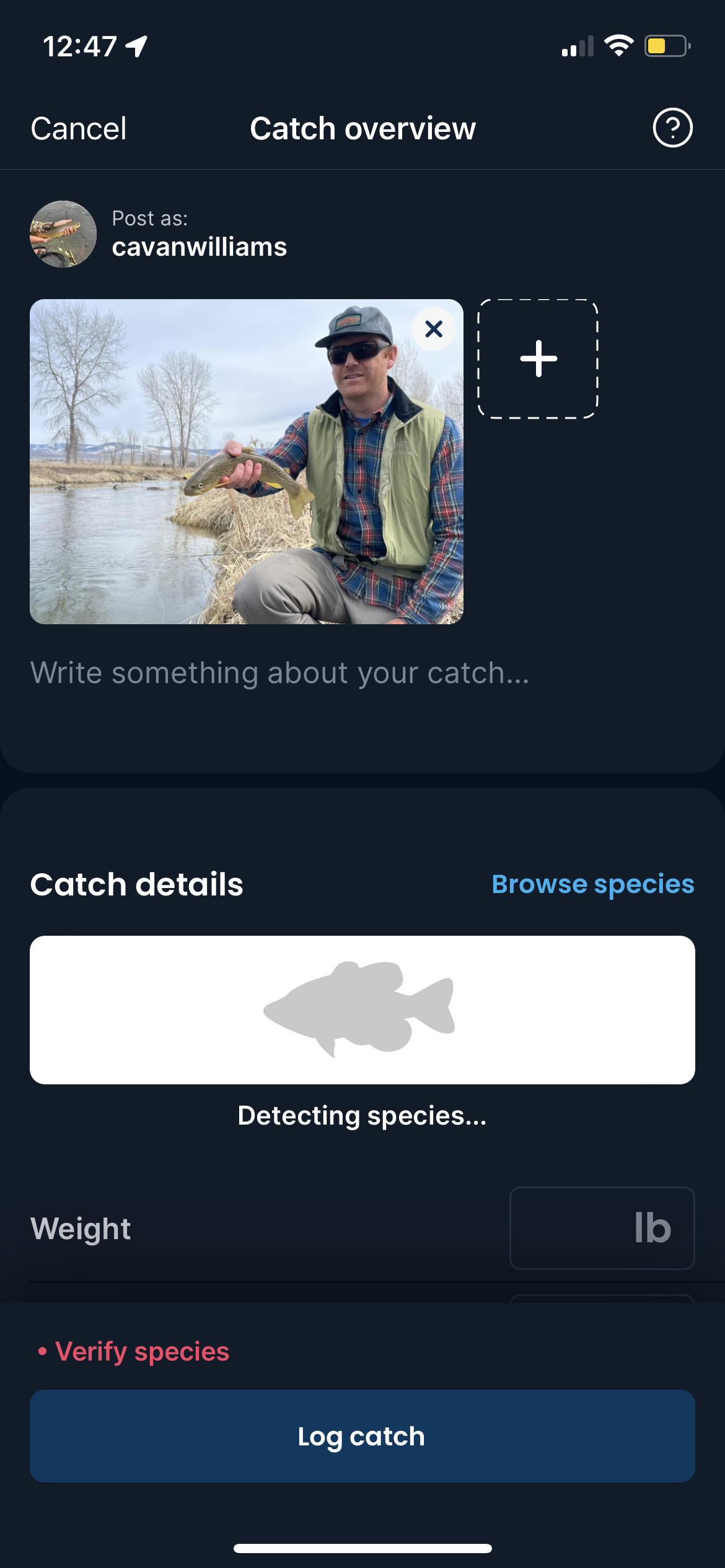
Task: Tap the Log catch button
Action: click(362, 1436)
